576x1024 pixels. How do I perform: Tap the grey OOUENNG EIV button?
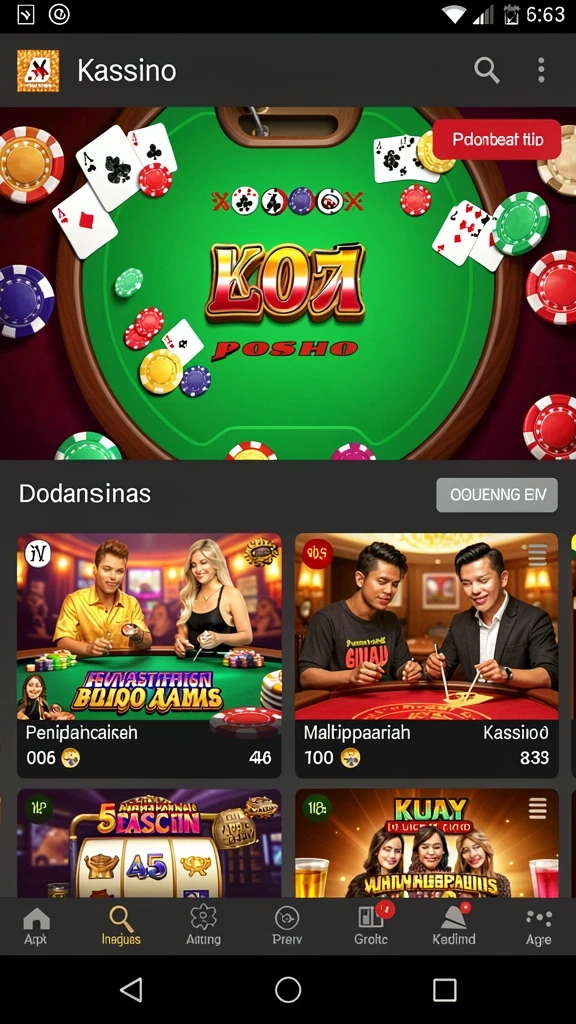coord(496,495)
